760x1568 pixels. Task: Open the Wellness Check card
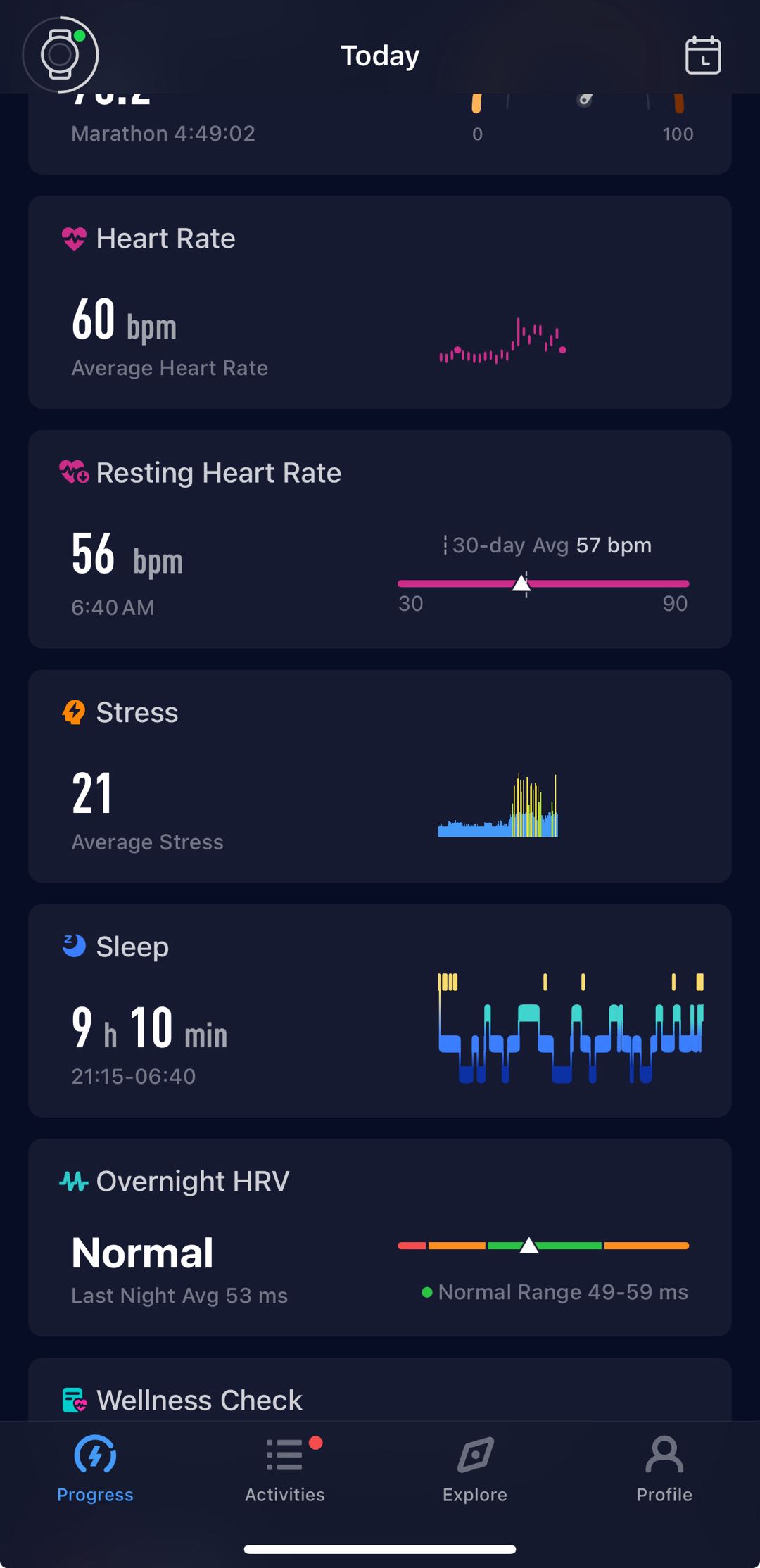tap(380, 1389)
